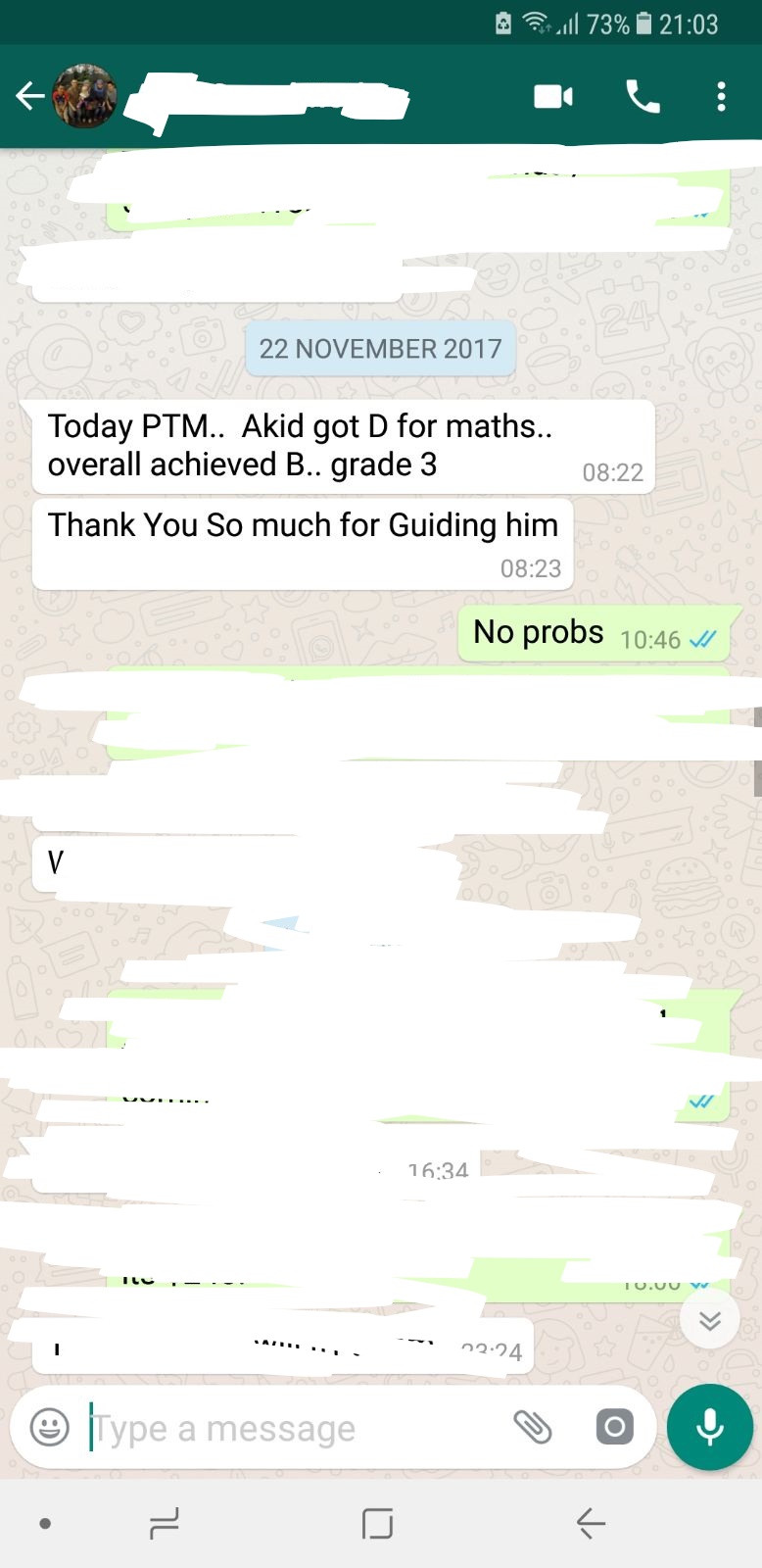Open the contact's profile picture
The width and height of the screenshot is (762, 1568).
[x=84, y=96]
